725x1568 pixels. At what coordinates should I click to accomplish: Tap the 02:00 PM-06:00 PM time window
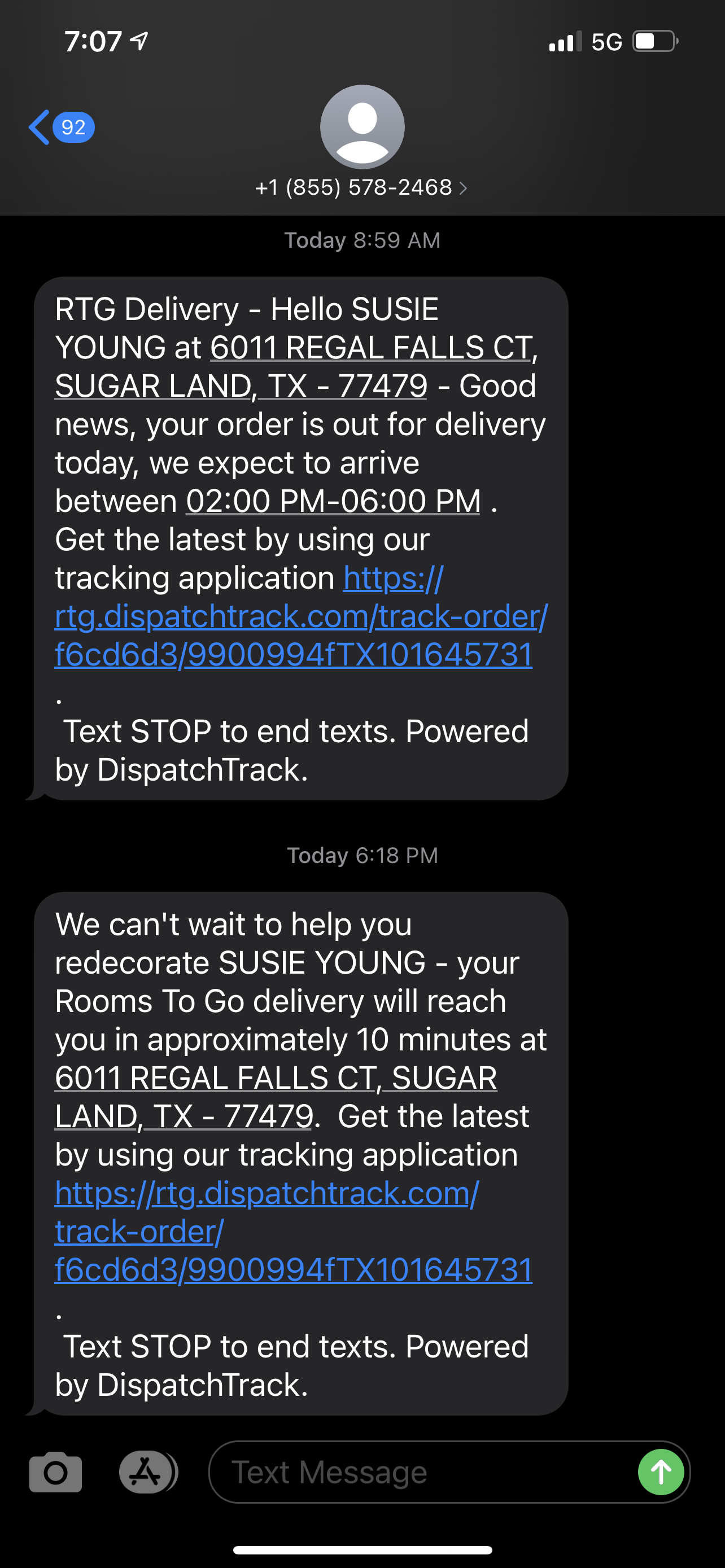333,502
